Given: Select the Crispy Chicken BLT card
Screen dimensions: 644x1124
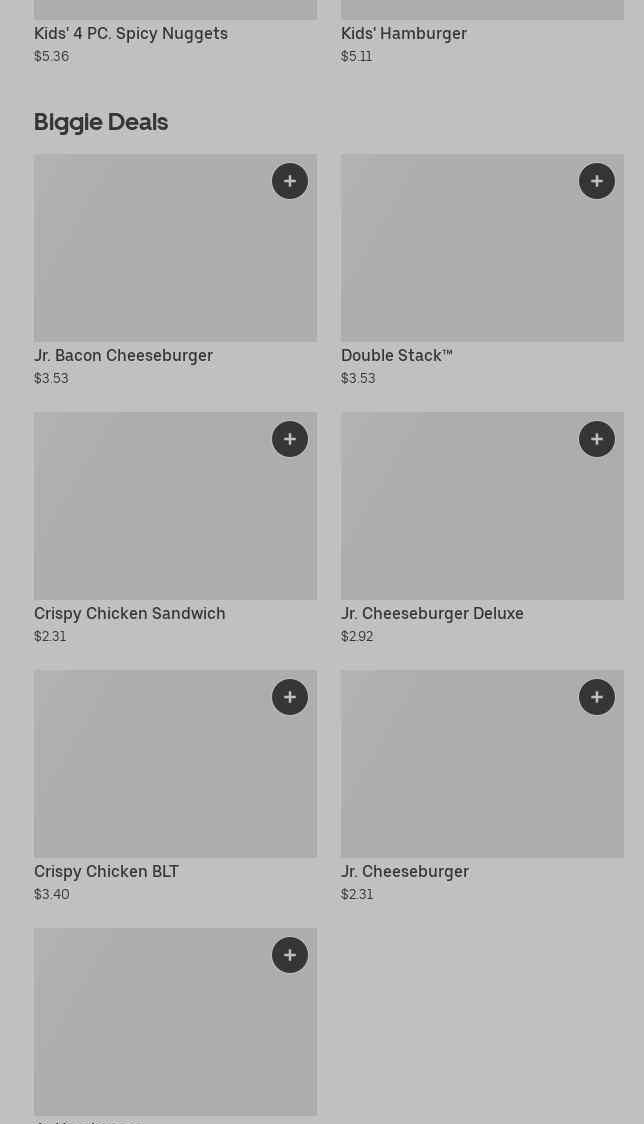Looking at the screenshot, I should coord(175,787).
